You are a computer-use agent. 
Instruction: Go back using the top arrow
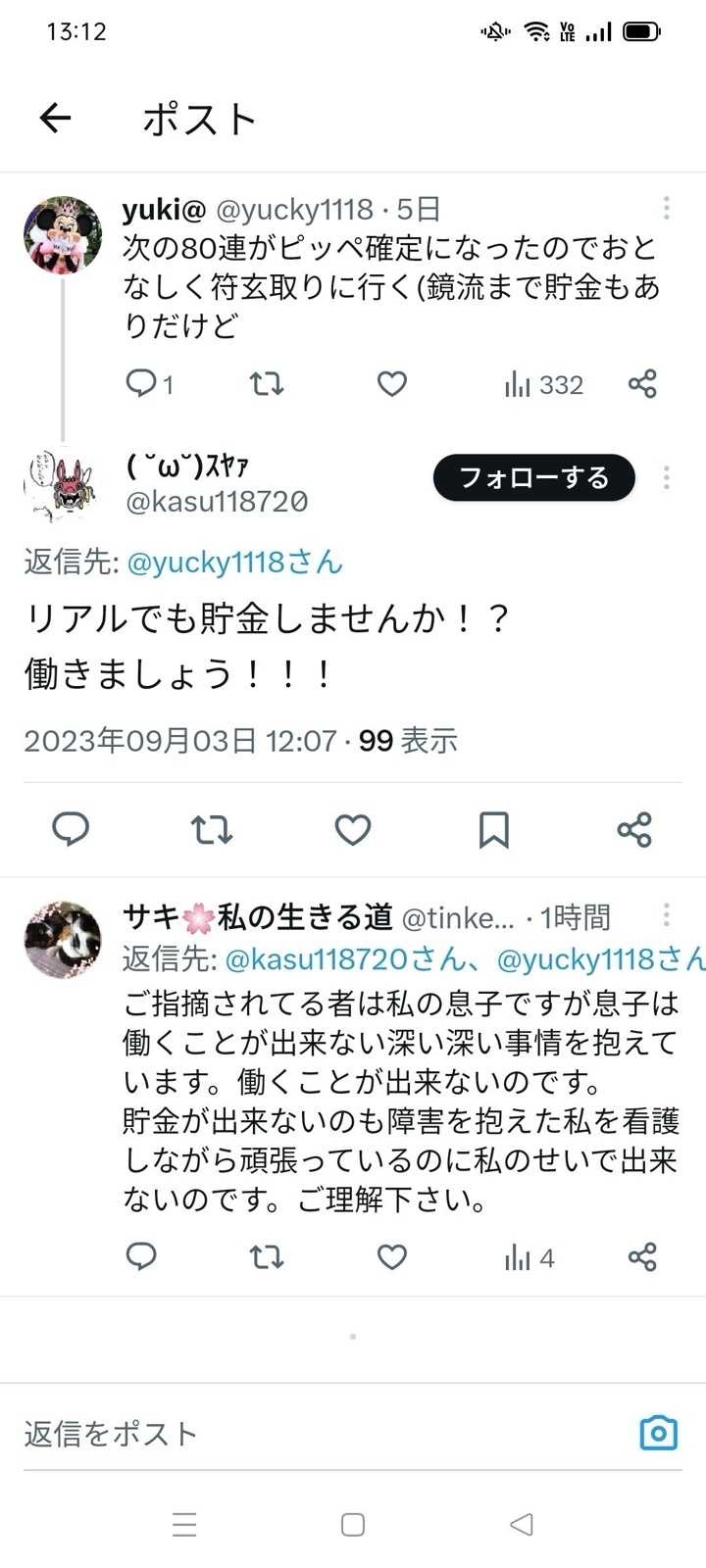pyautogui.click(x=55, y=119)
